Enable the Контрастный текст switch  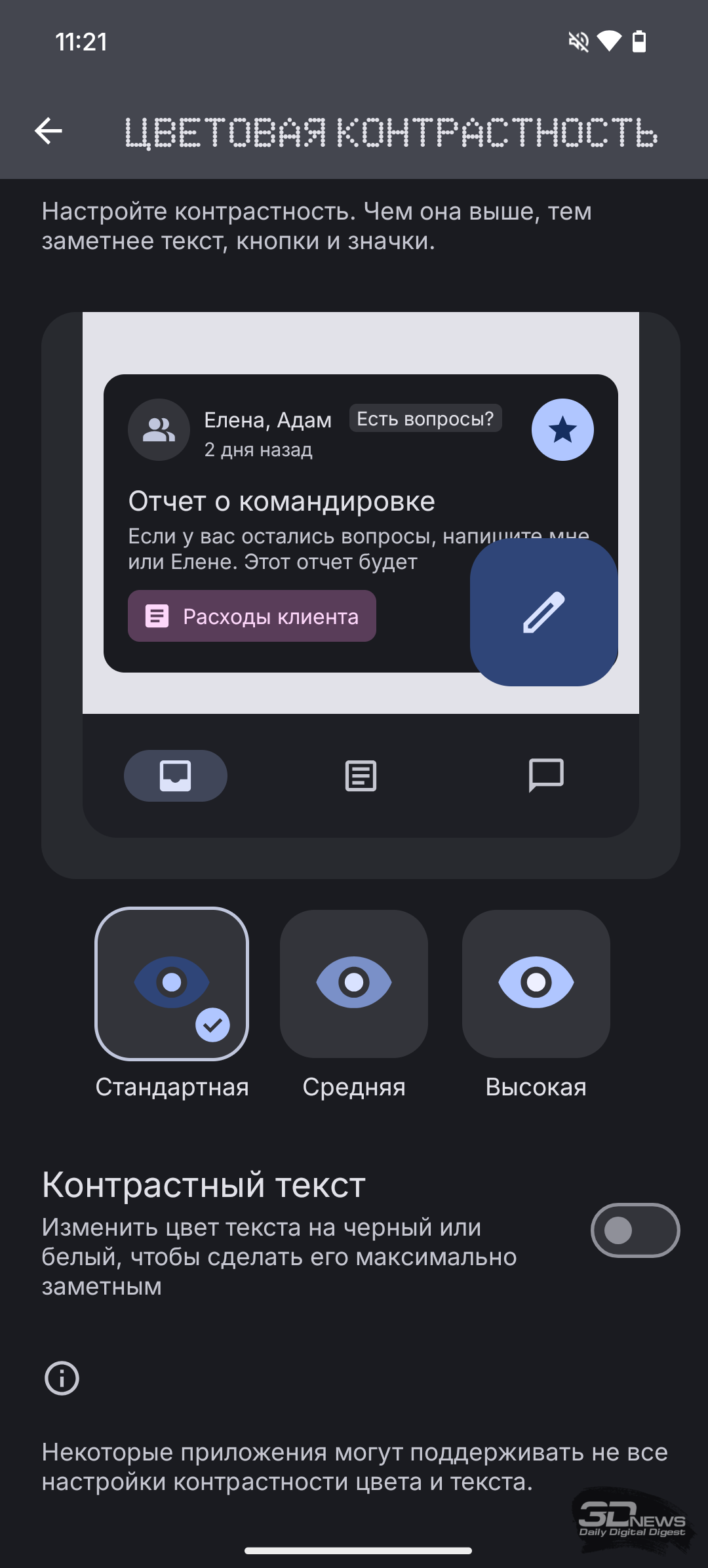pyautogui.click(x=635, y=1230)
